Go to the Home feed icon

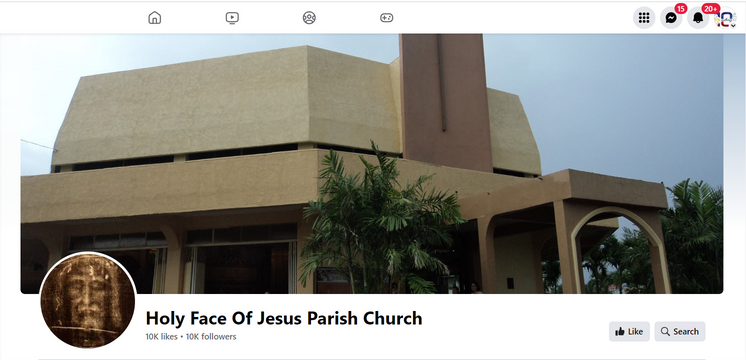coord(155,18)
